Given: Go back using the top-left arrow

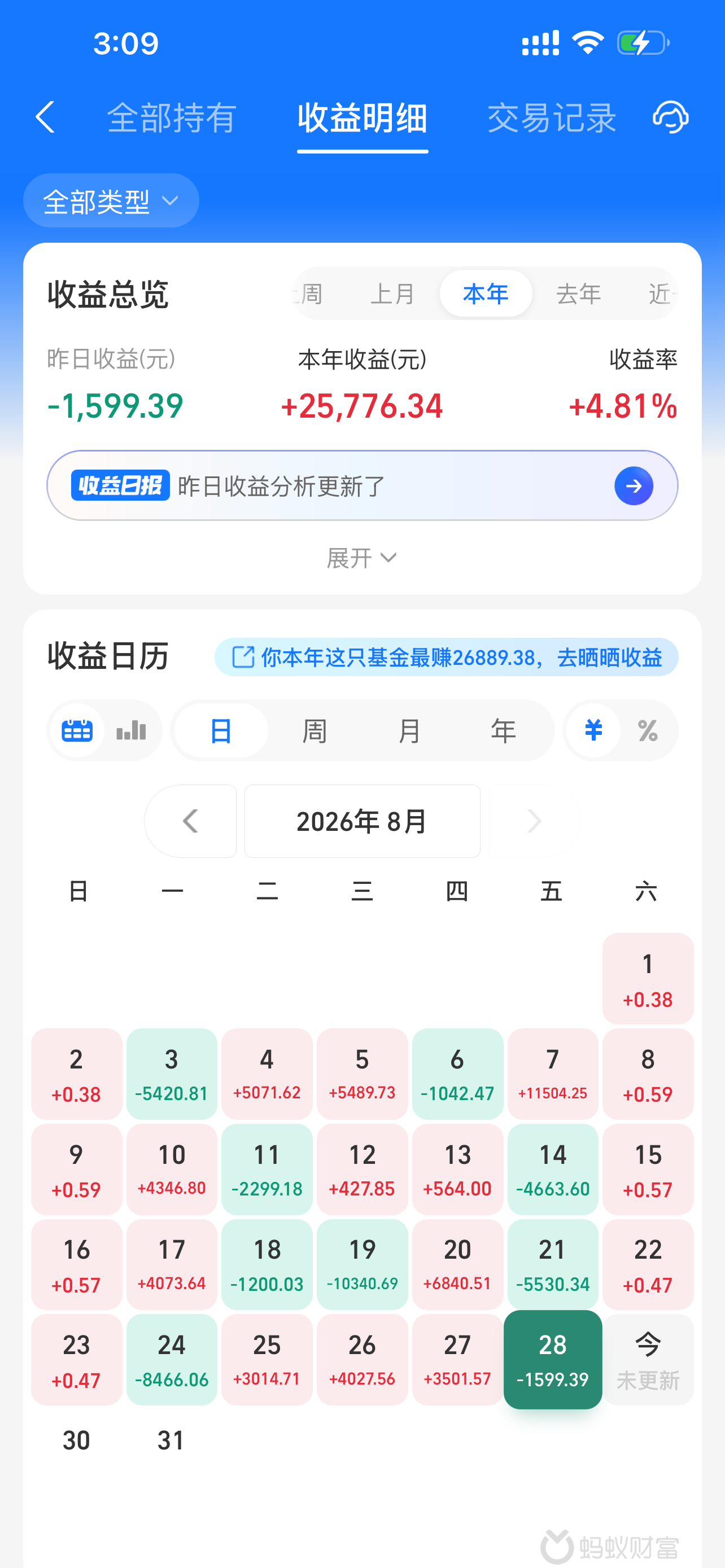Looking at the screenshot, I should (45, 117).
